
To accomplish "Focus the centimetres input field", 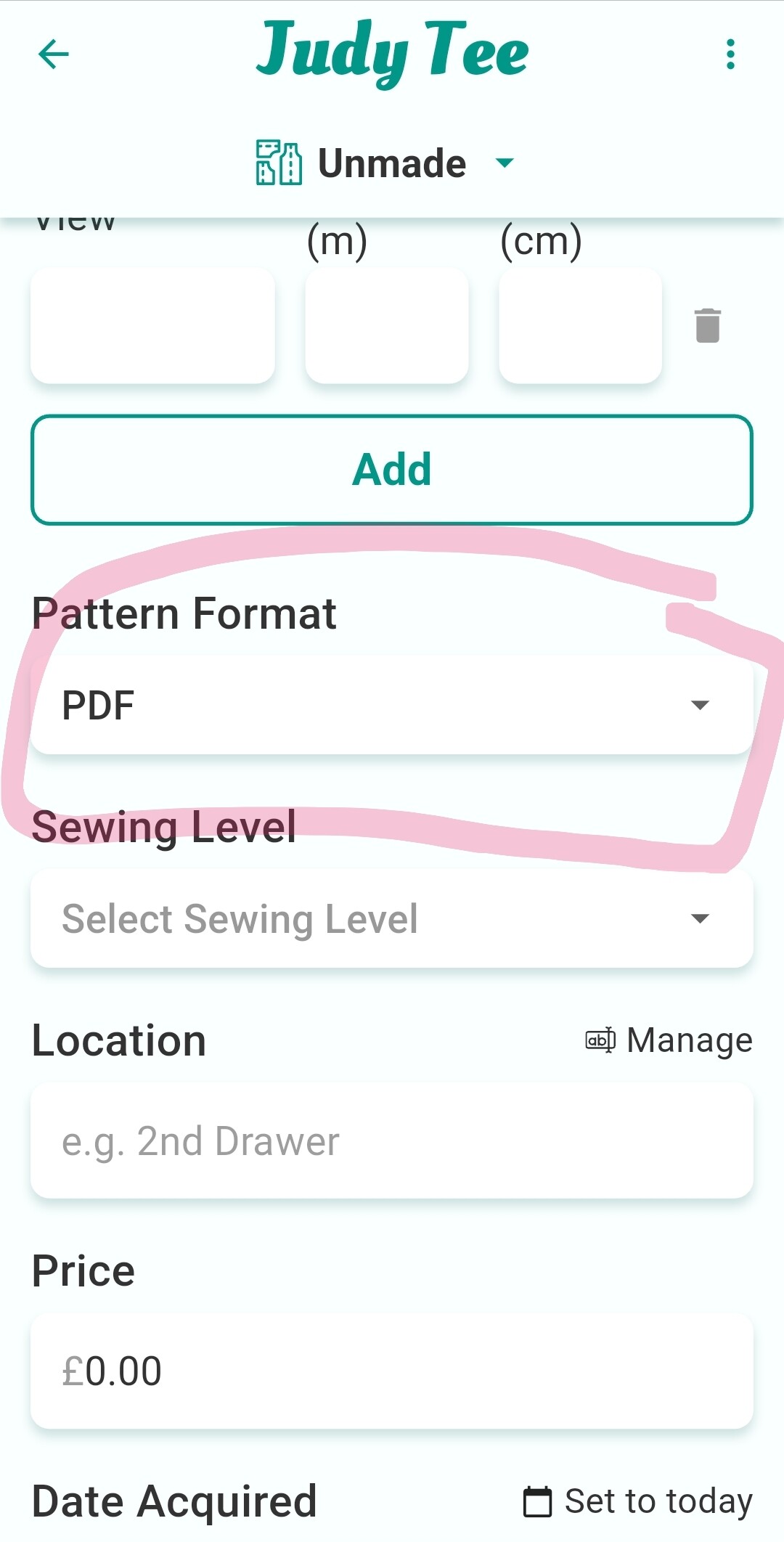I will pyautogui.click(x=580, y=325).
